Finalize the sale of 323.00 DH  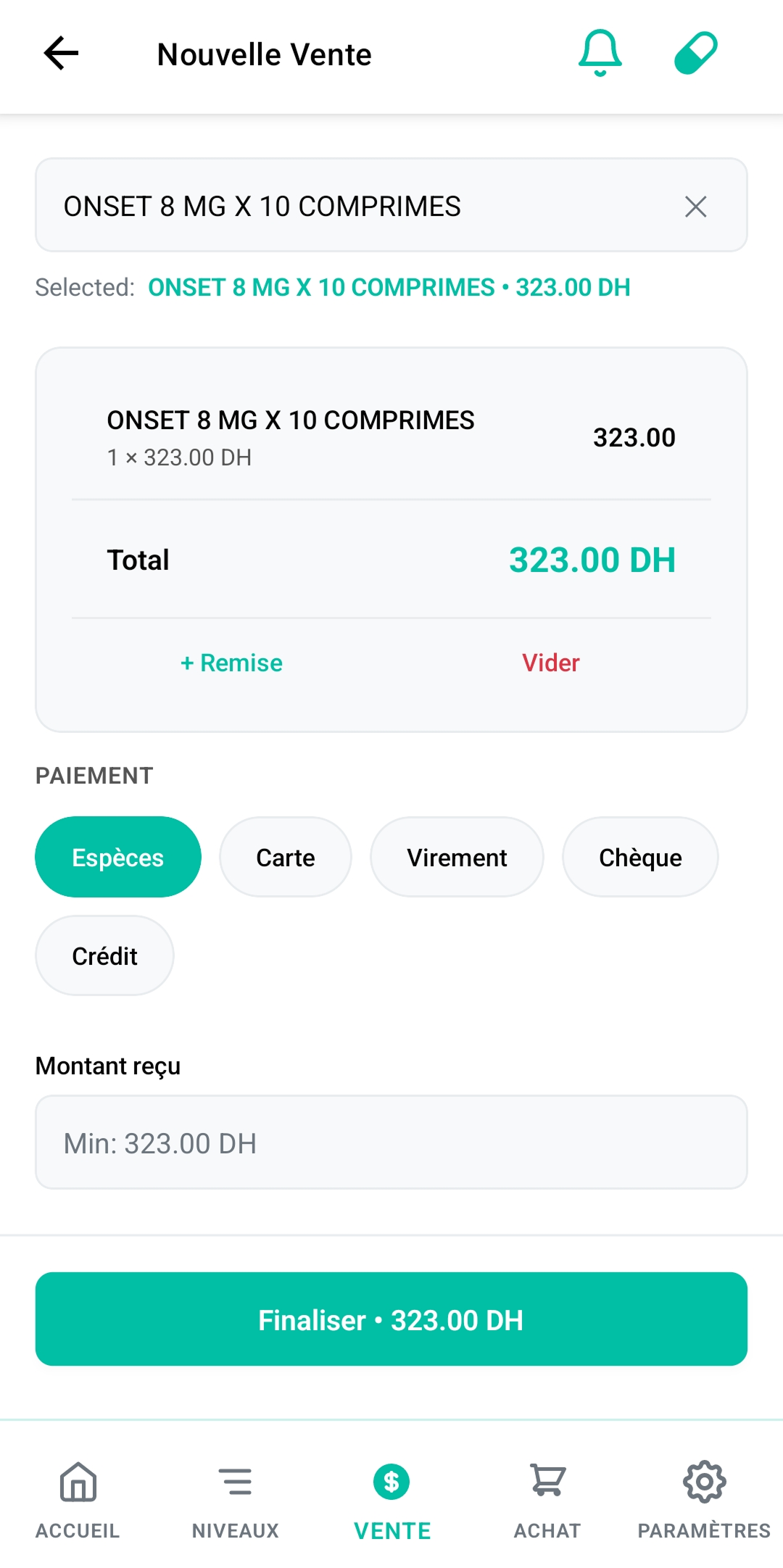(x=391, y=1319)
